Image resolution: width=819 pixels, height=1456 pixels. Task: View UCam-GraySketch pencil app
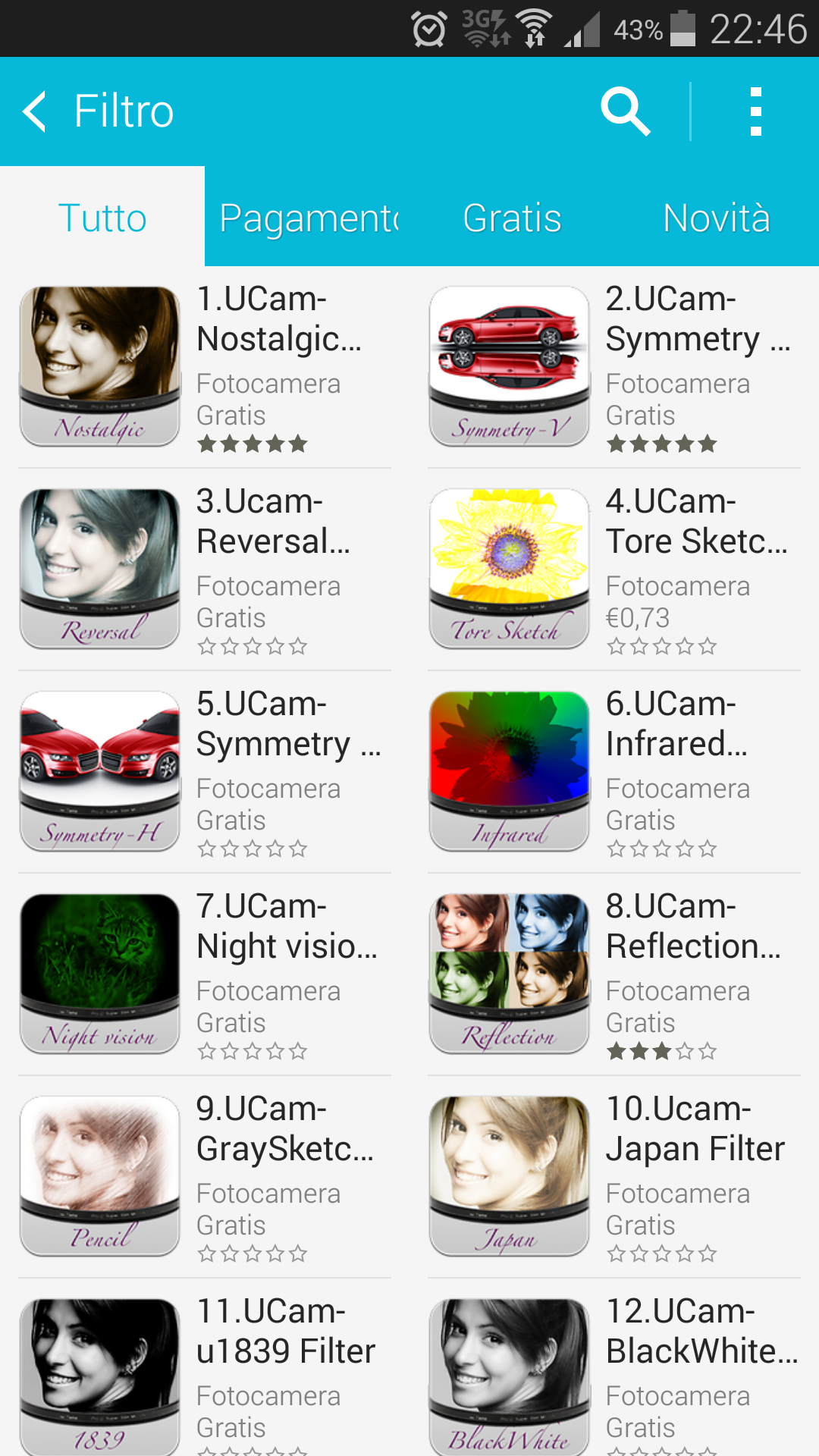click(205, 1178)
